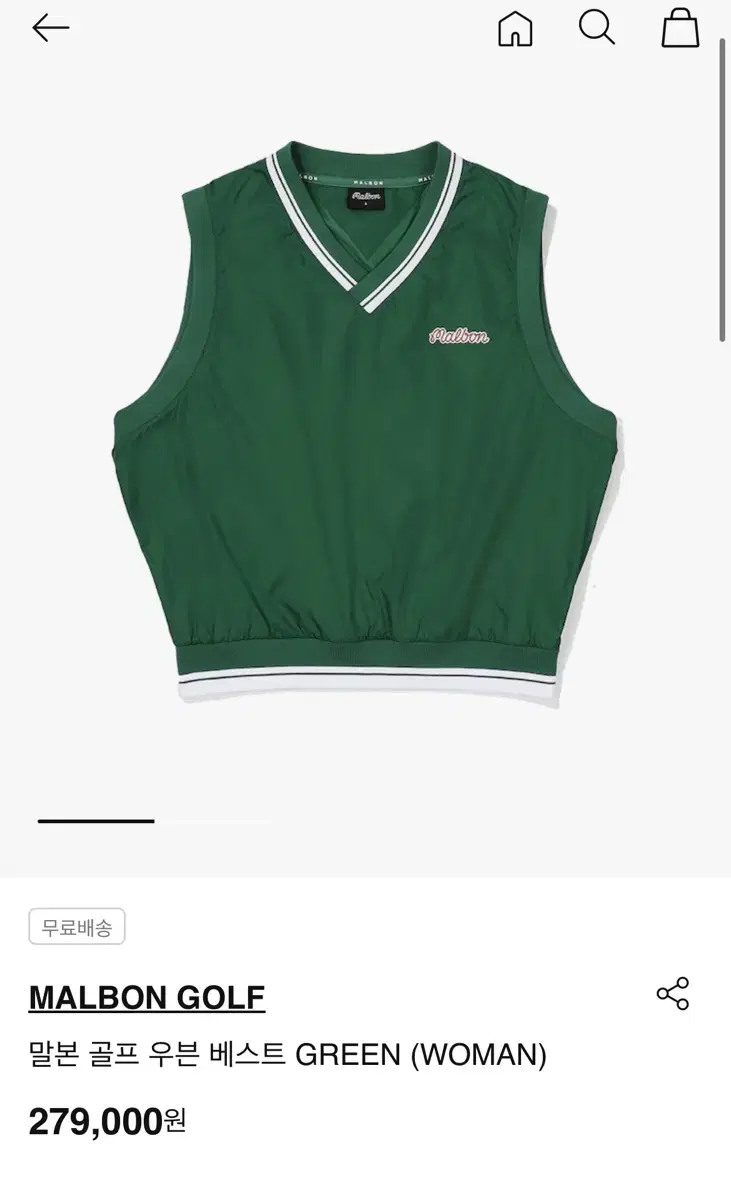Image resolution: width=731 pixels, height=1200 pixels.
Task: Go back with the arrow icon
Action: tap(50, 28)
